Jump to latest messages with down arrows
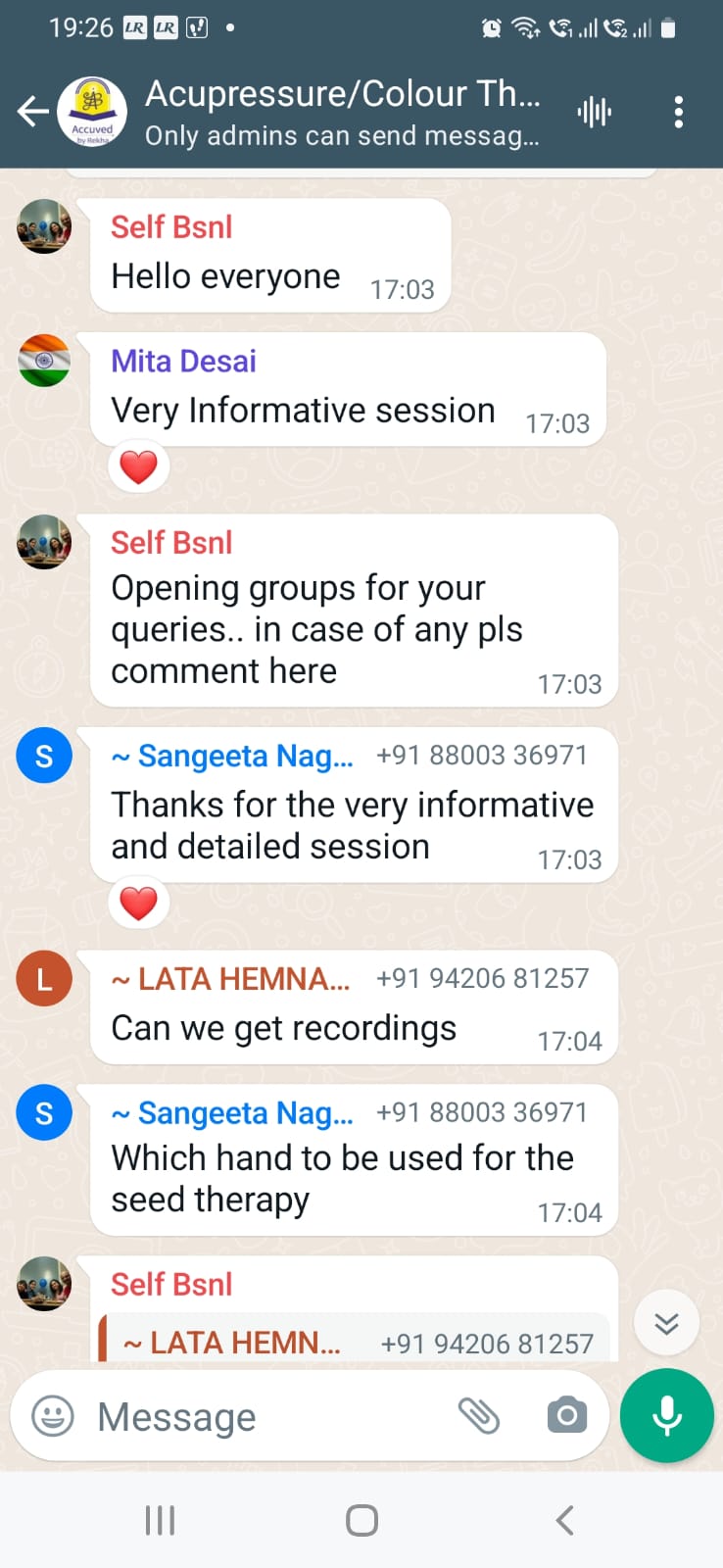 (666, 1324)
